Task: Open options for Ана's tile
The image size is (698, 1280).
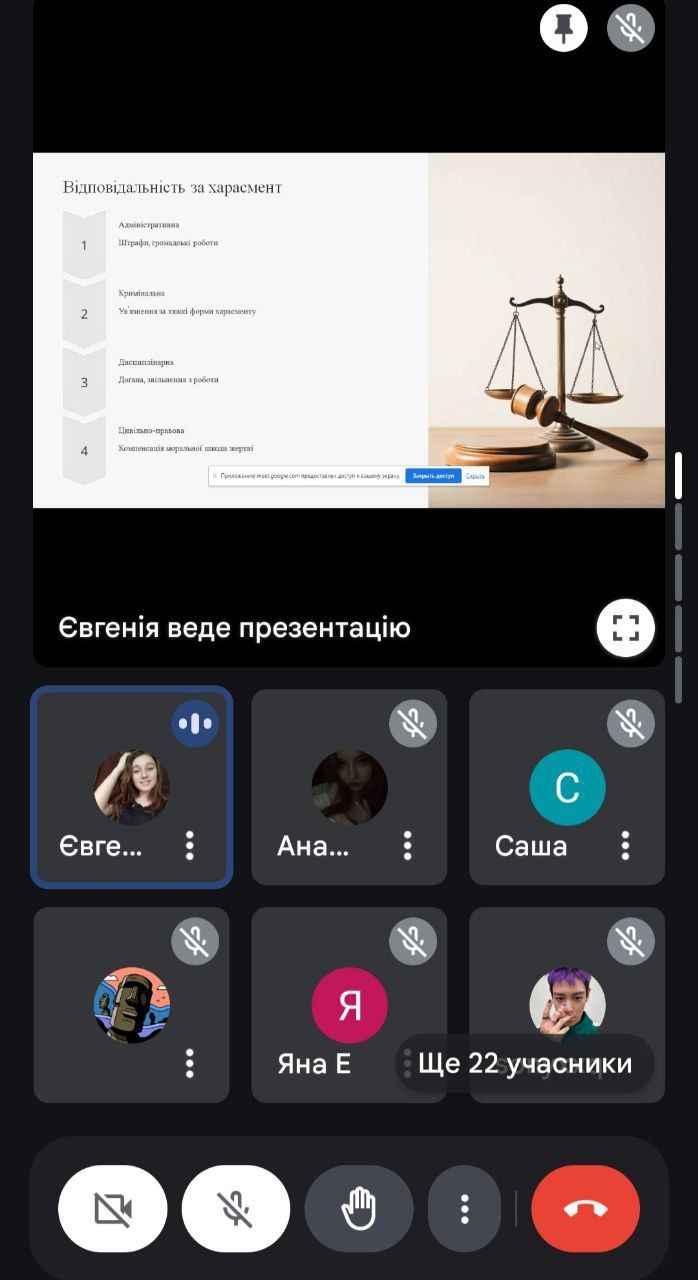Action: point(408,846)
